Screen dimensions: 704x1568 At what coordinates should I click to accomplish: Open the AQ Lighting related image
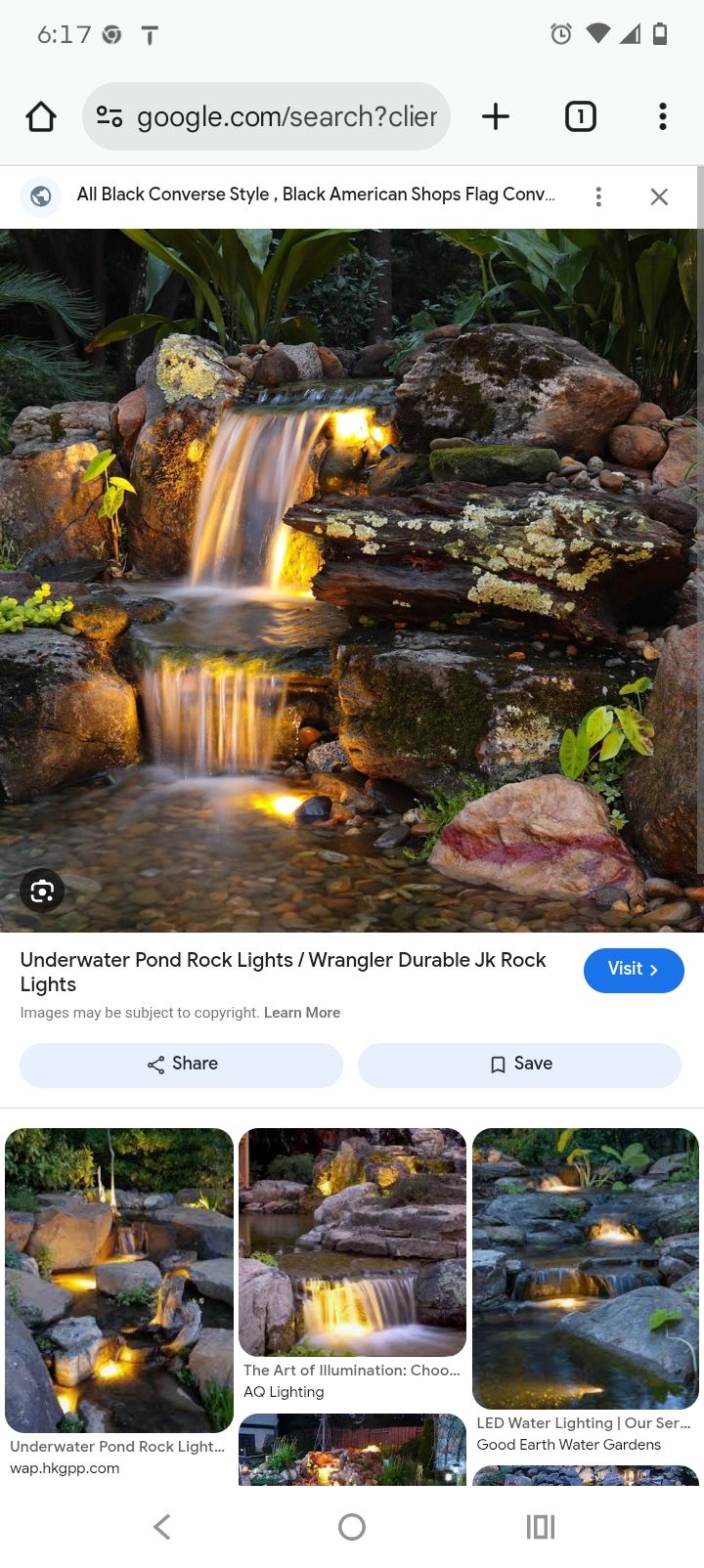click(x=352, y=1241)
